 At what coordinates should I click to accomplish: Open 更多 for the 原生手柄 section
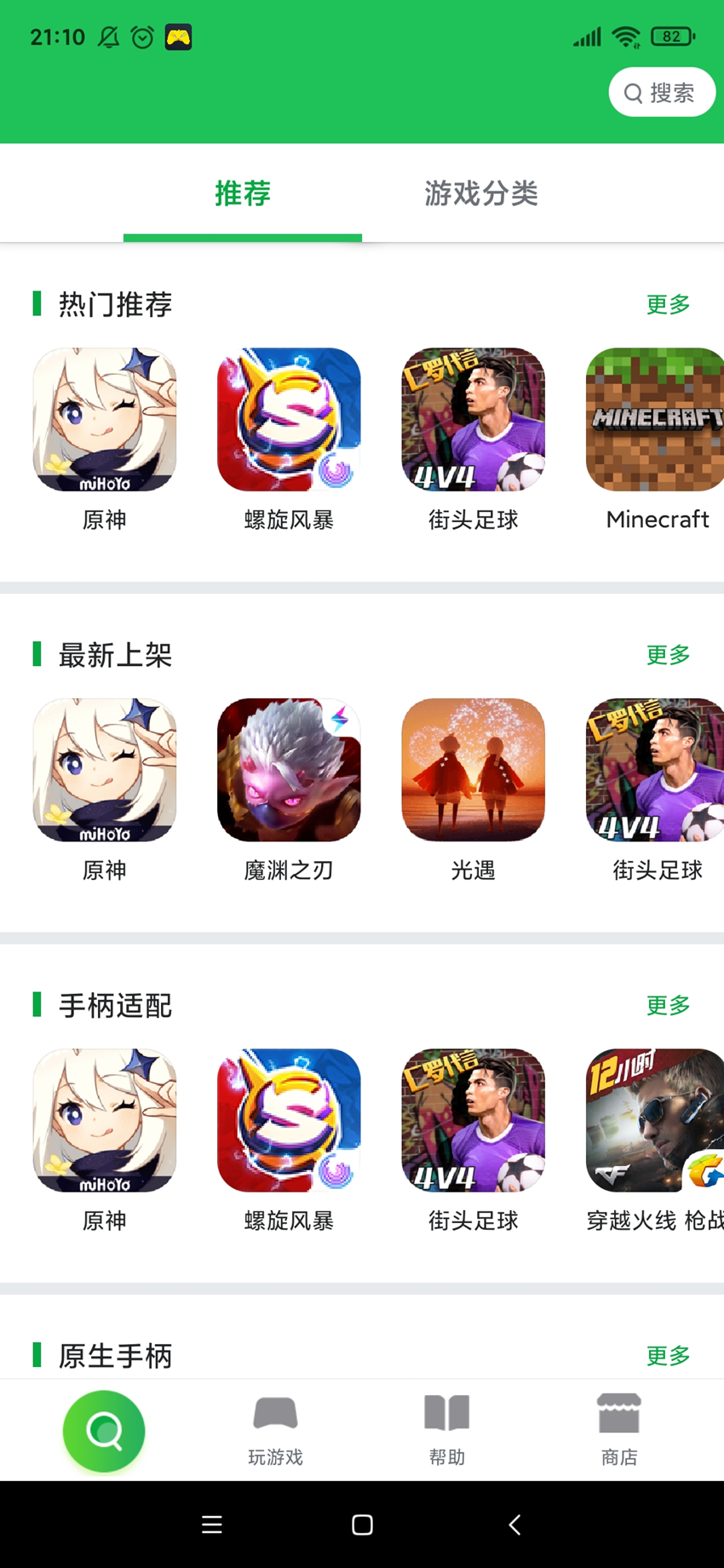click(x=668, y=1356)
